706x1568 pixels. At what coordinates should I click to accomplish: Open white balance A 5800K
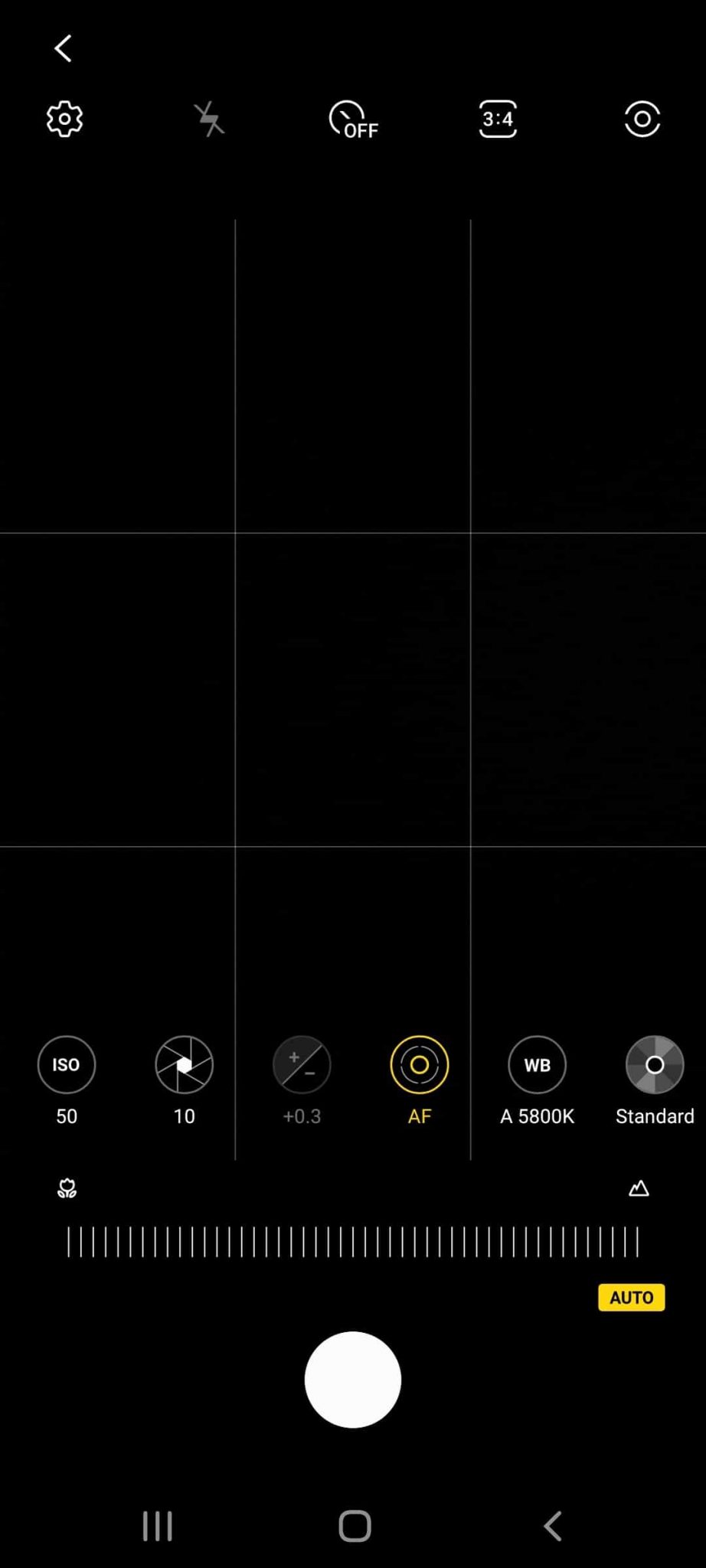pyautogui.click(x=537, y=1065)
